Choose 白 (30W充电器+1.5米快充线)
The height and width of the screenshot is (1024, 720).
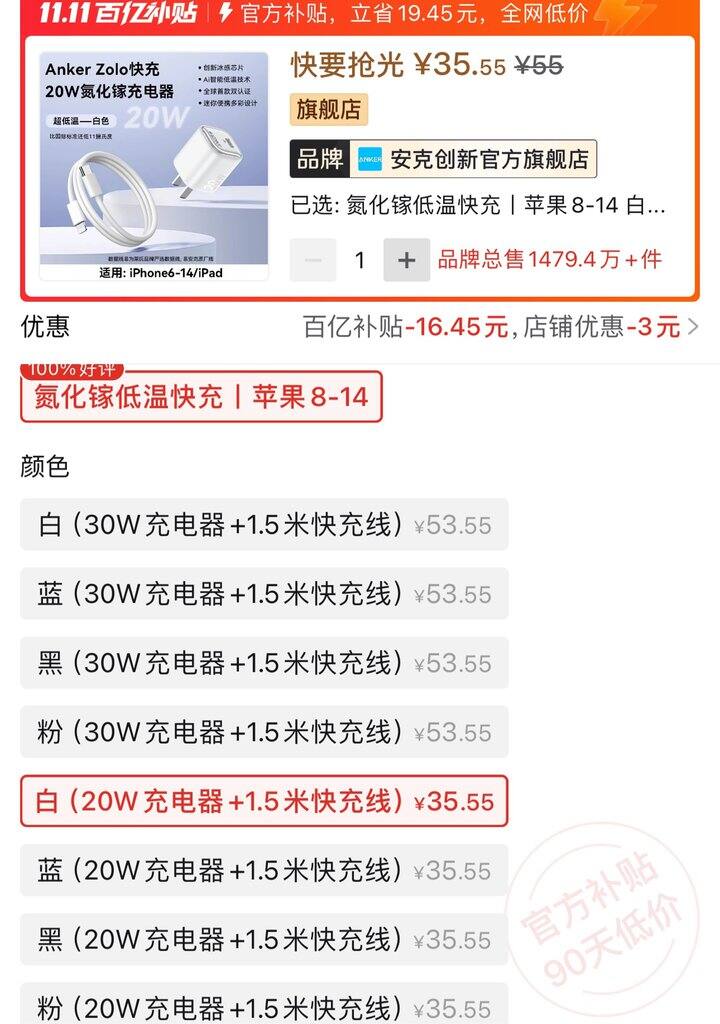coord(264,524)
